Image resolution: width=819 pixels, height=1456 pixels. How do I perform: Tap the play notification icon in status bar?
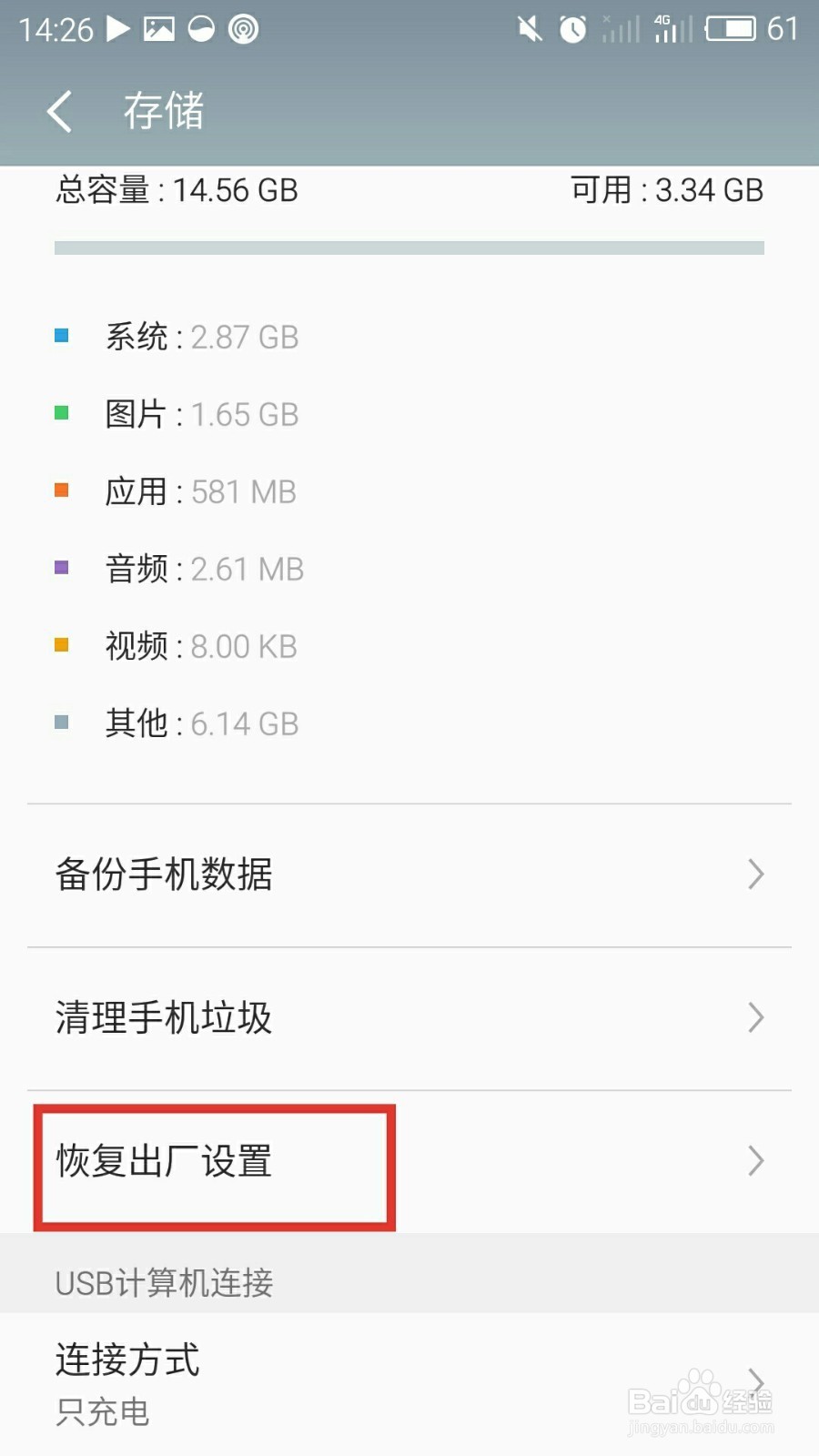click(118, 27)
